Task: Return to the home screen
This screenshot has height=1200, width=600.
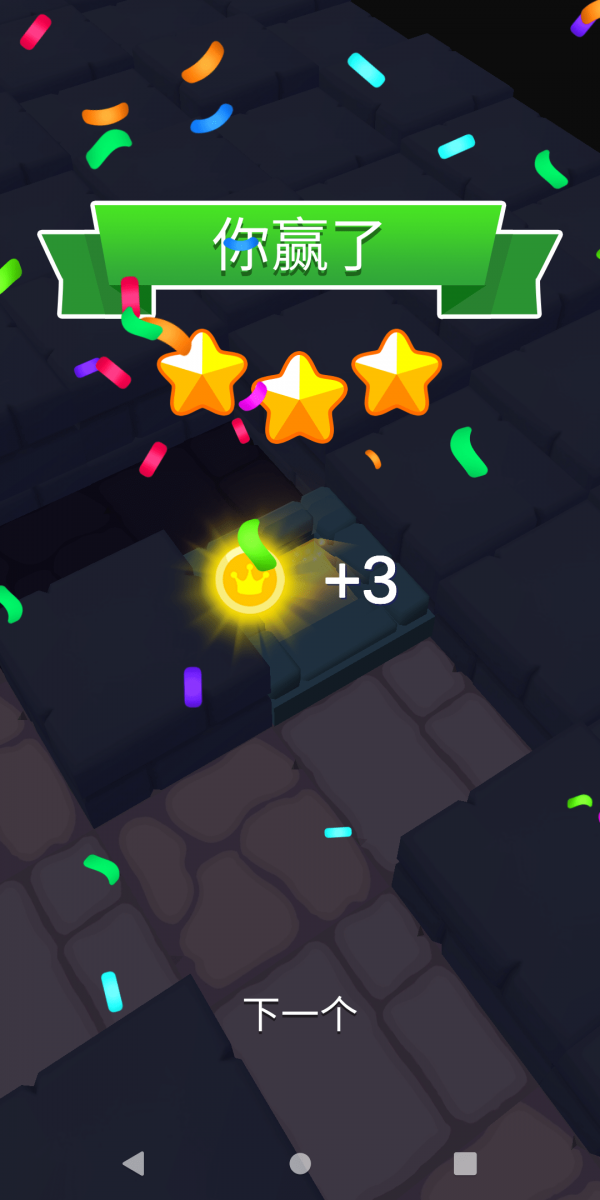Action: pos(300,1163)
